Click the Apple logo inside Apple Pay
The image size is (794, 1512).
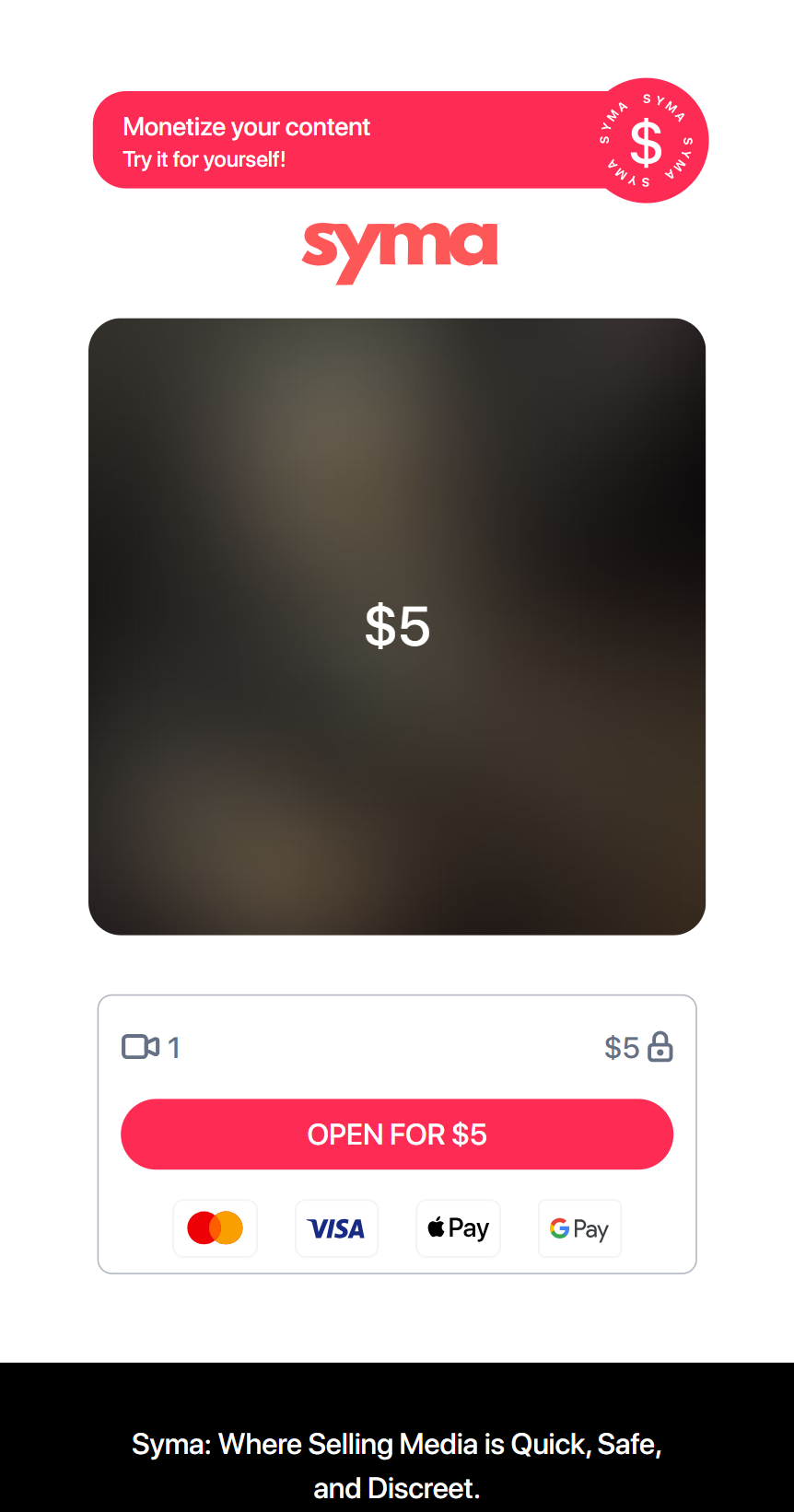pyautogui.click(x=435, y=1227)
